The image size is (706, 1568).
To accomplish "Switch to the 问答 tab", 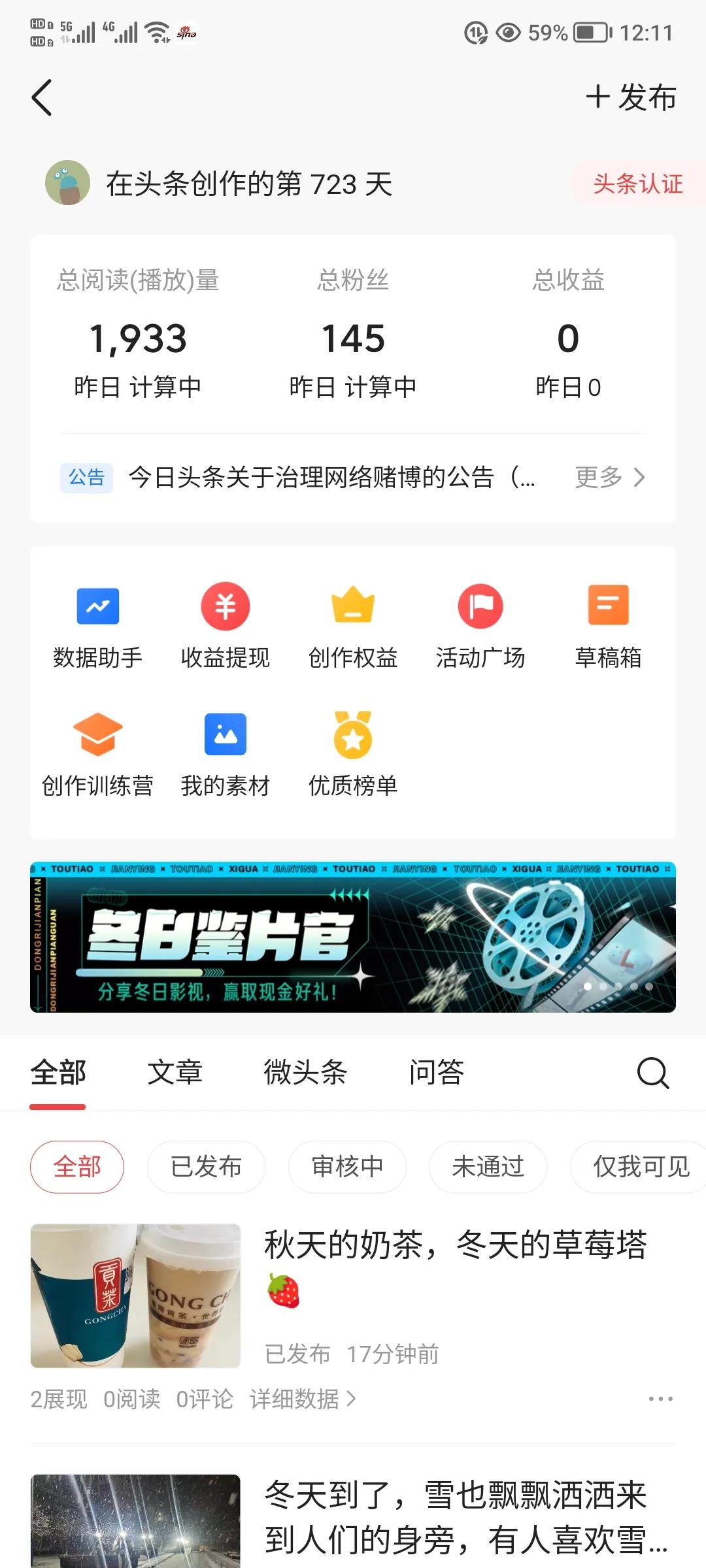I will [x=437, y=1073].
